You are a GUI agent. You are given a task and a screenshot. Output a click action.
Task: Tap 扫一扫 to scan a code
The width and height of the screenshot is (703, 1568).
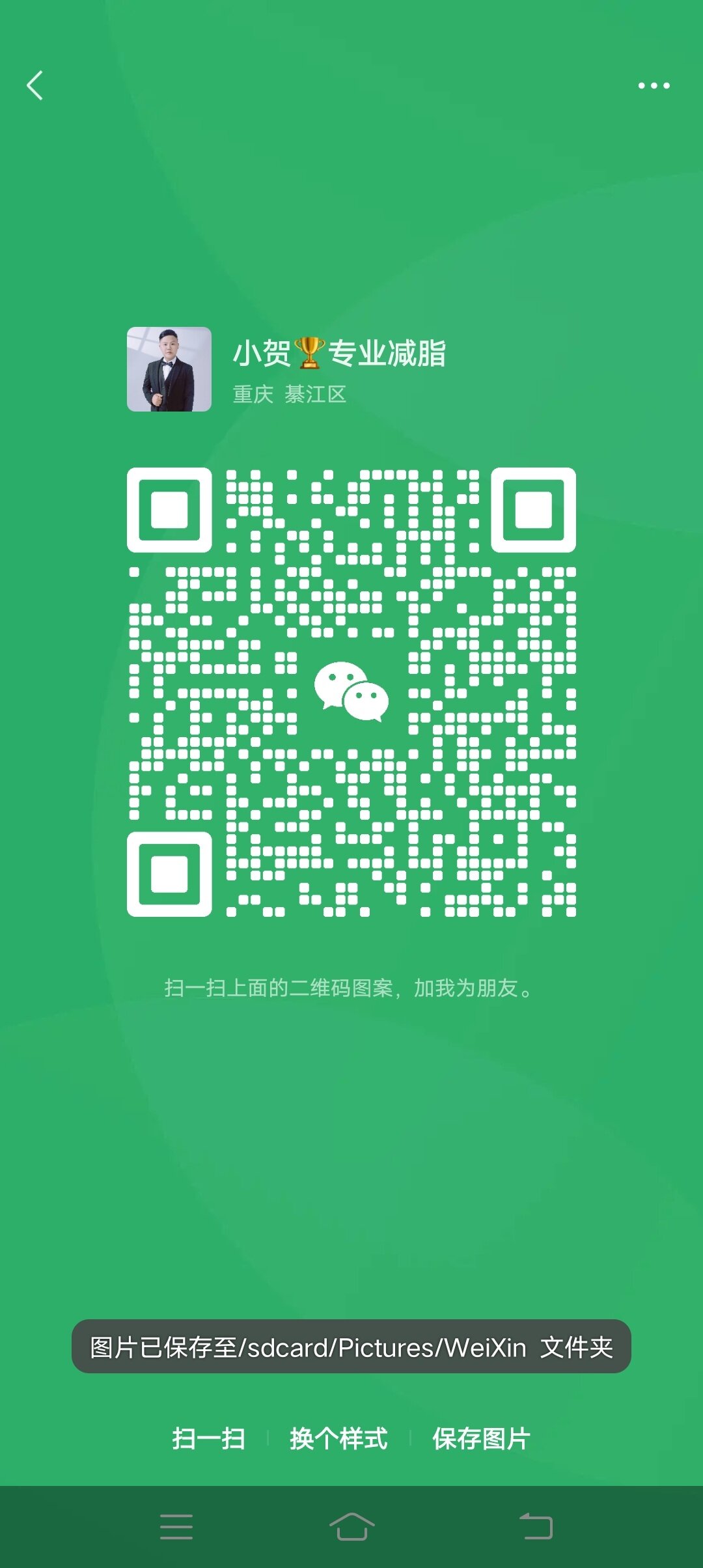pos(208,1438)
